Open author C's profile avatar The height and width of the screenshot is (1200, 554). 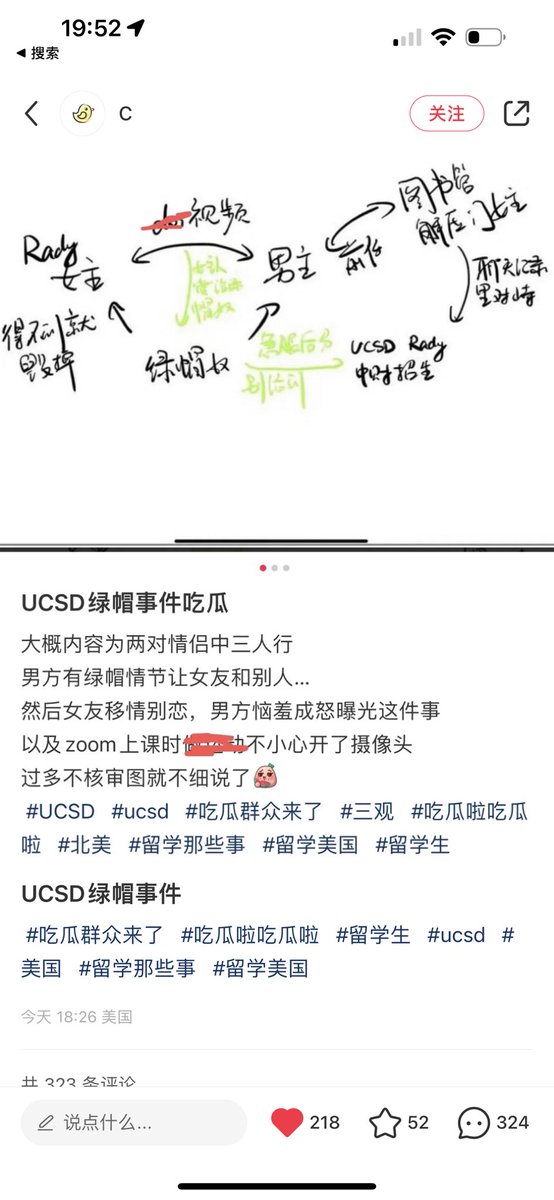click(x=83, y=114)
